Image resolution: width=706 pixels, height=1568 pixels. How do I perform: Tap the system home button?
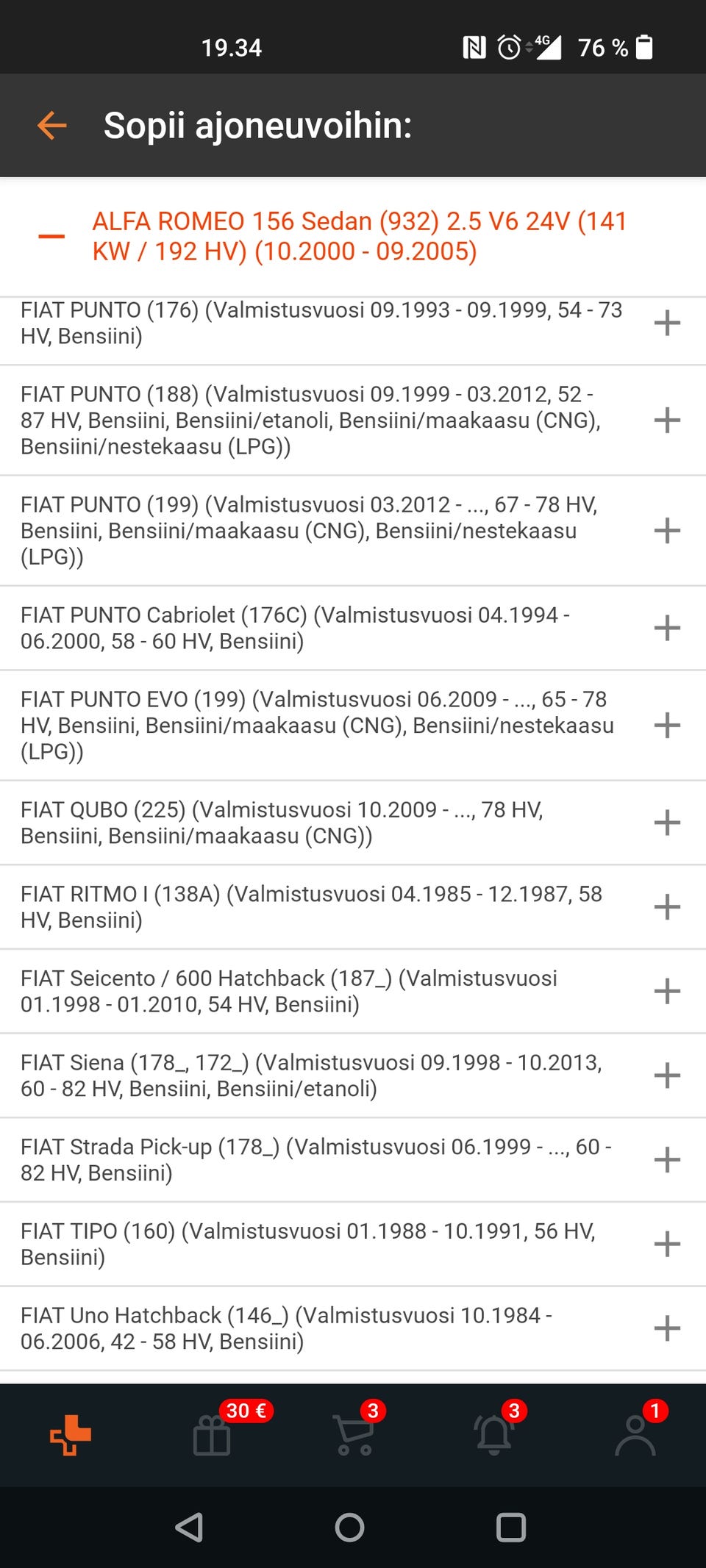[349, 1528]
